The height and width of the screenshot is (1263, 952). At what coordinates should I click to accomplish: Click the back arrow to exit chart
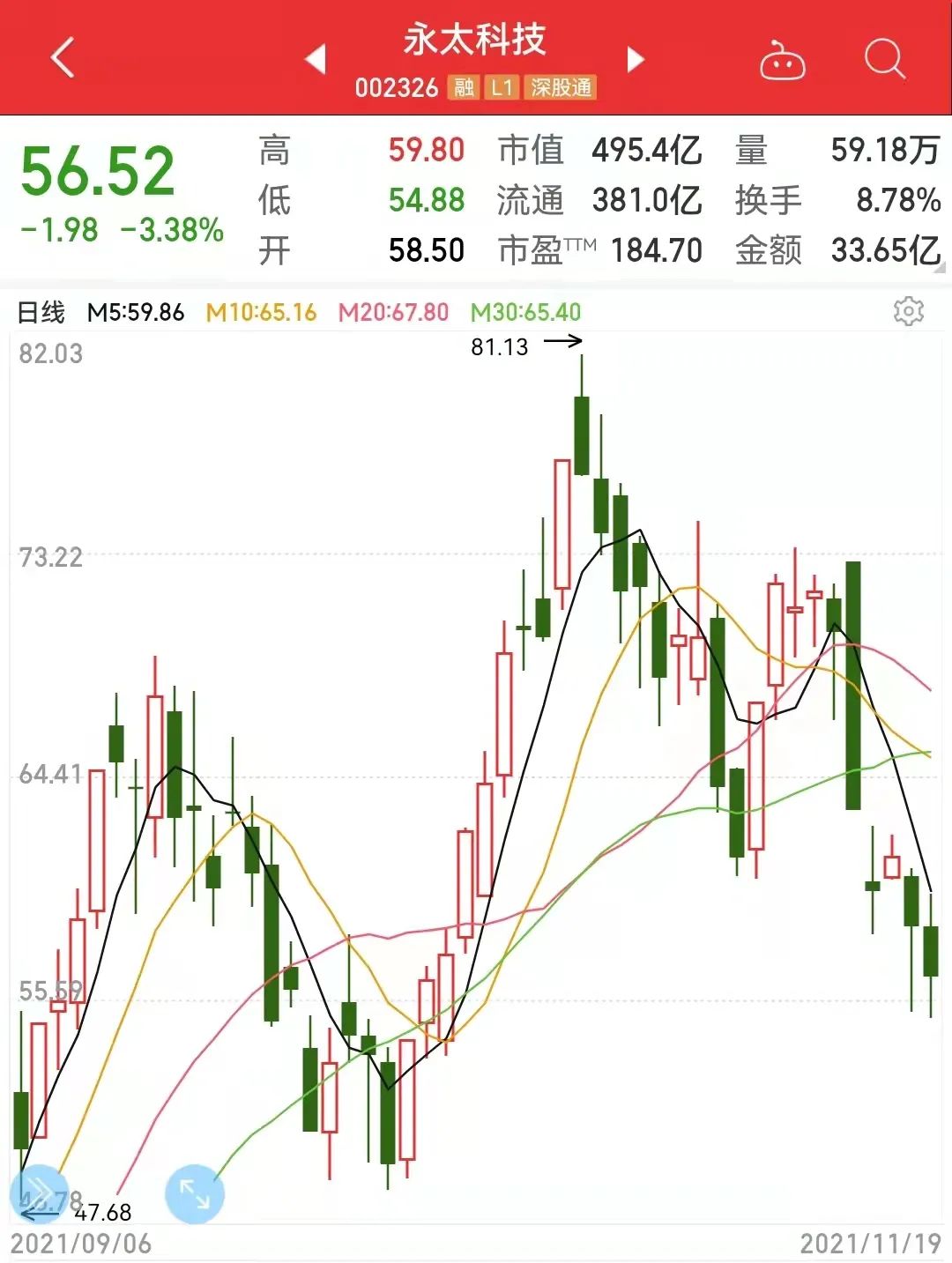pos(62,58)
